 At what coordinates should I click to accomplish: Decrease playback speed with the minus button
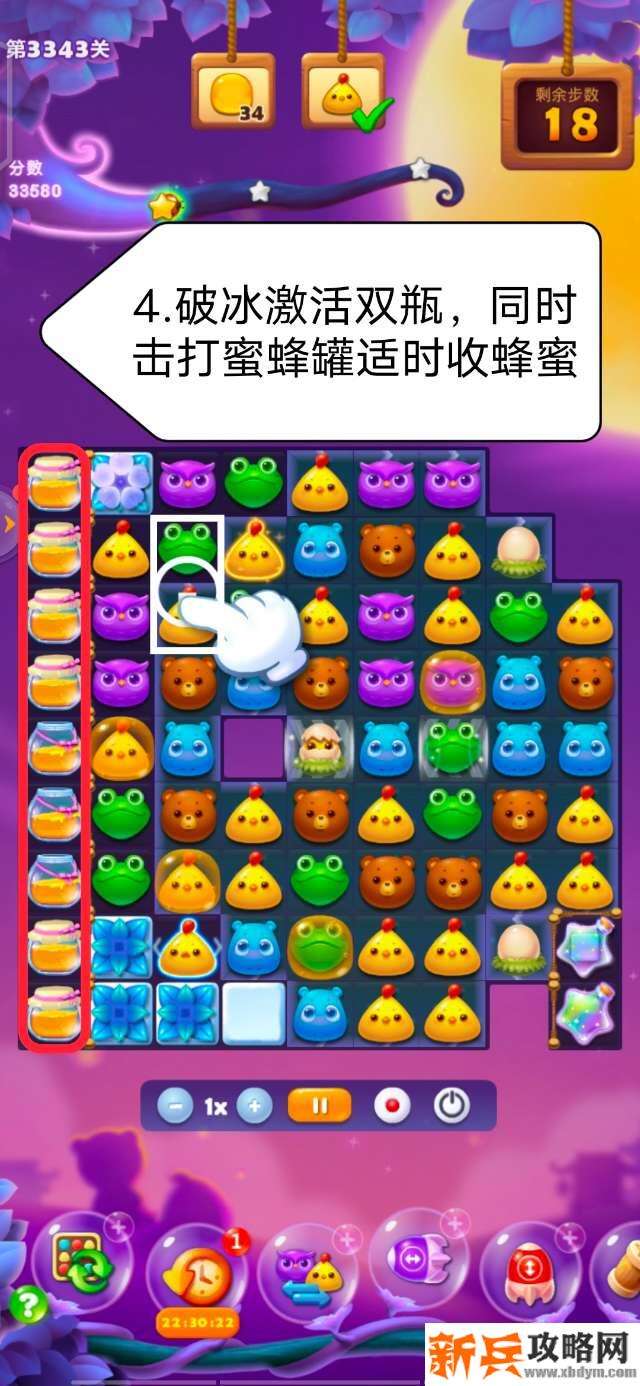[176, 1107]
